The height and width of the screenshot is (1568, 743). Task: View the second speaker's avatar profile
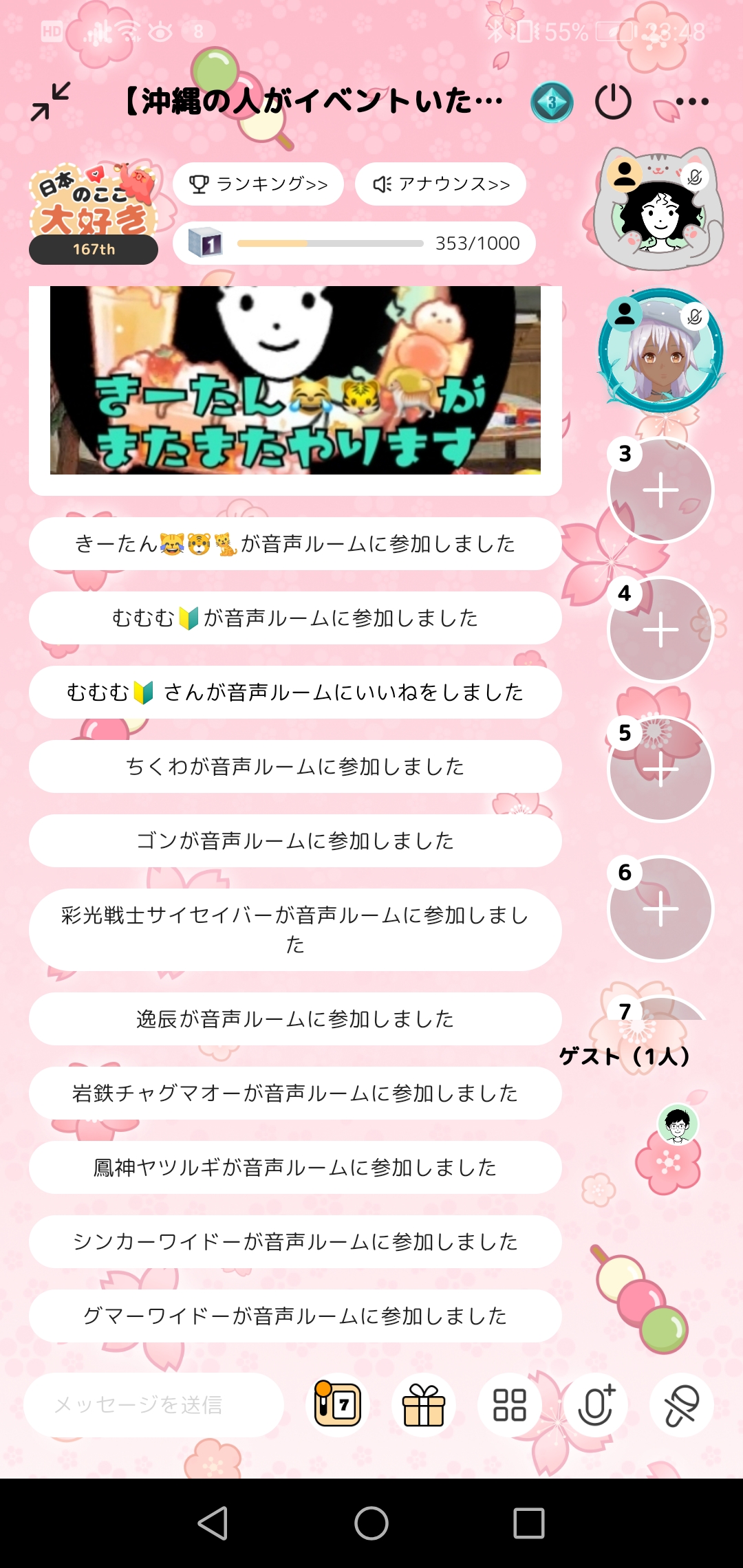[x=660, y=352]
